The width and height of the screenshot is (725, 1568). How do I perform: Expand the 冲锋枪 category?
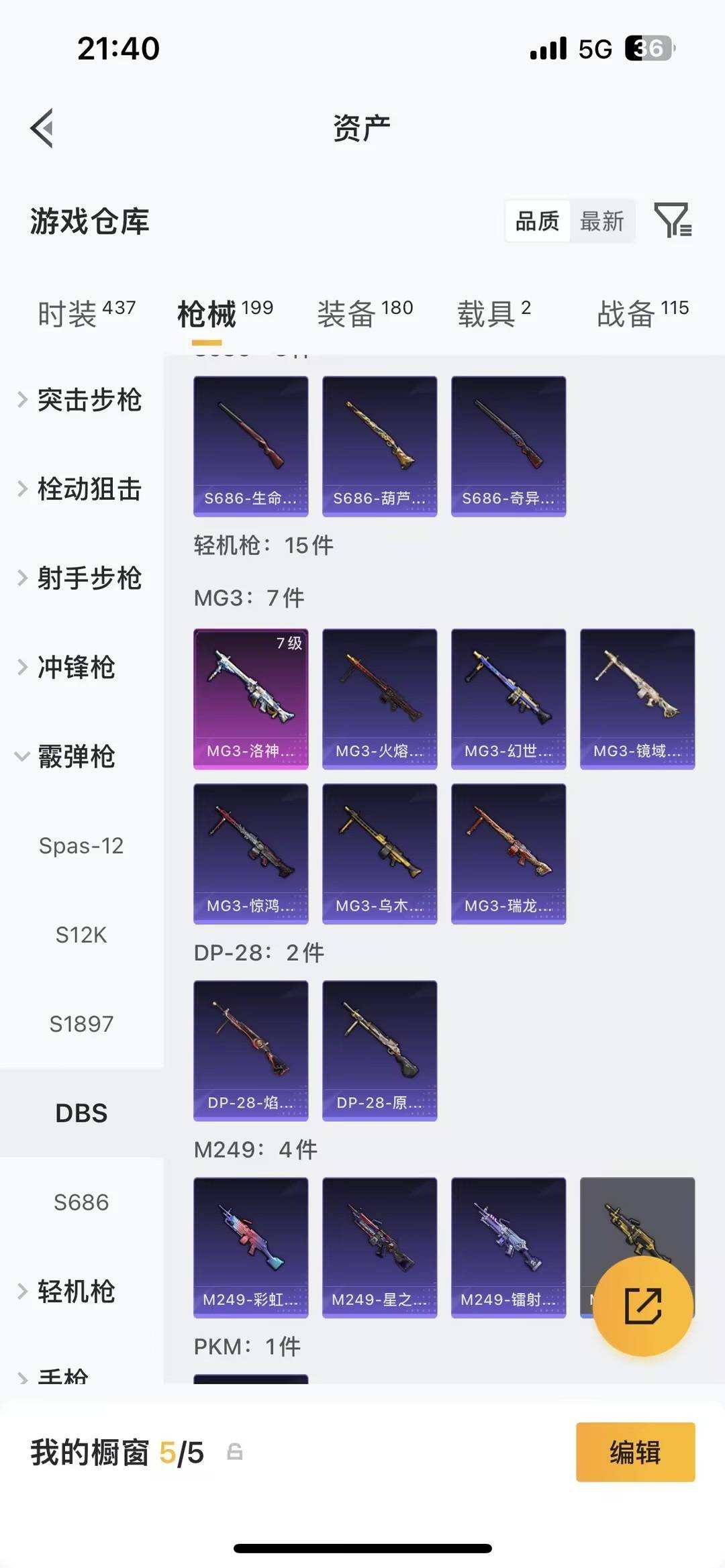pyautogui.click(x=81, y=668)
